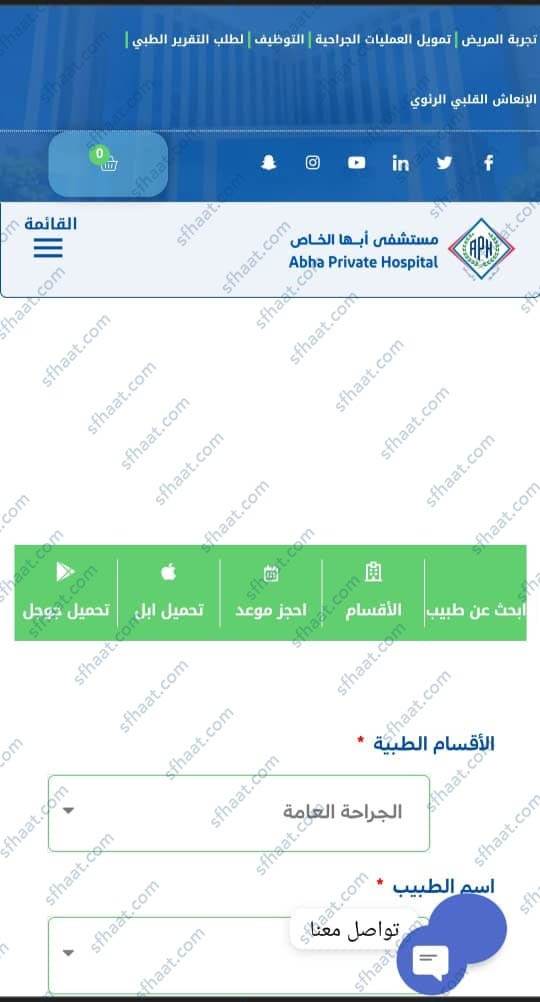Screen dimensions: 540x1002
Task: Expand the الأقسام الطبية dropdown
Action: click(239, 813)
